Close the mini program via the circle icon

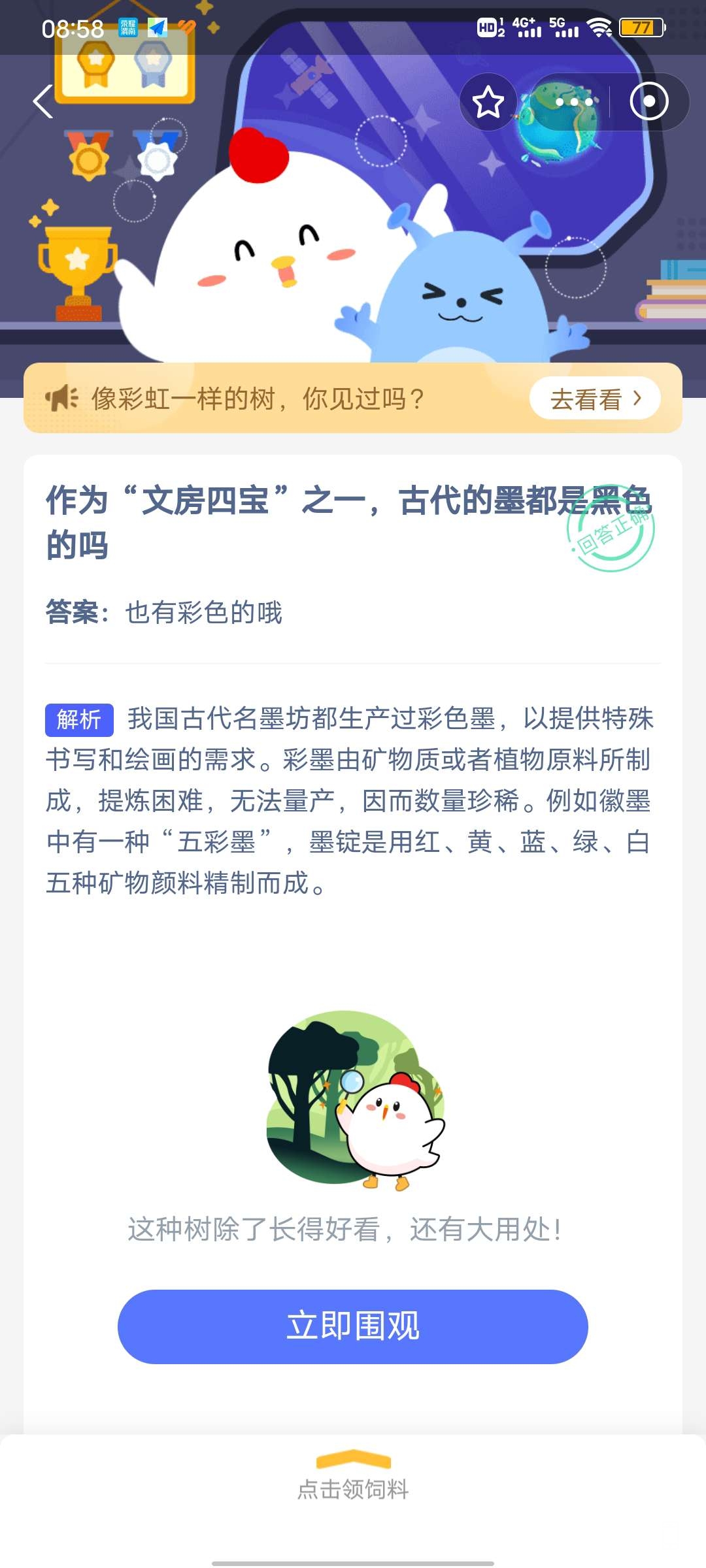click(x=648, y=102)
